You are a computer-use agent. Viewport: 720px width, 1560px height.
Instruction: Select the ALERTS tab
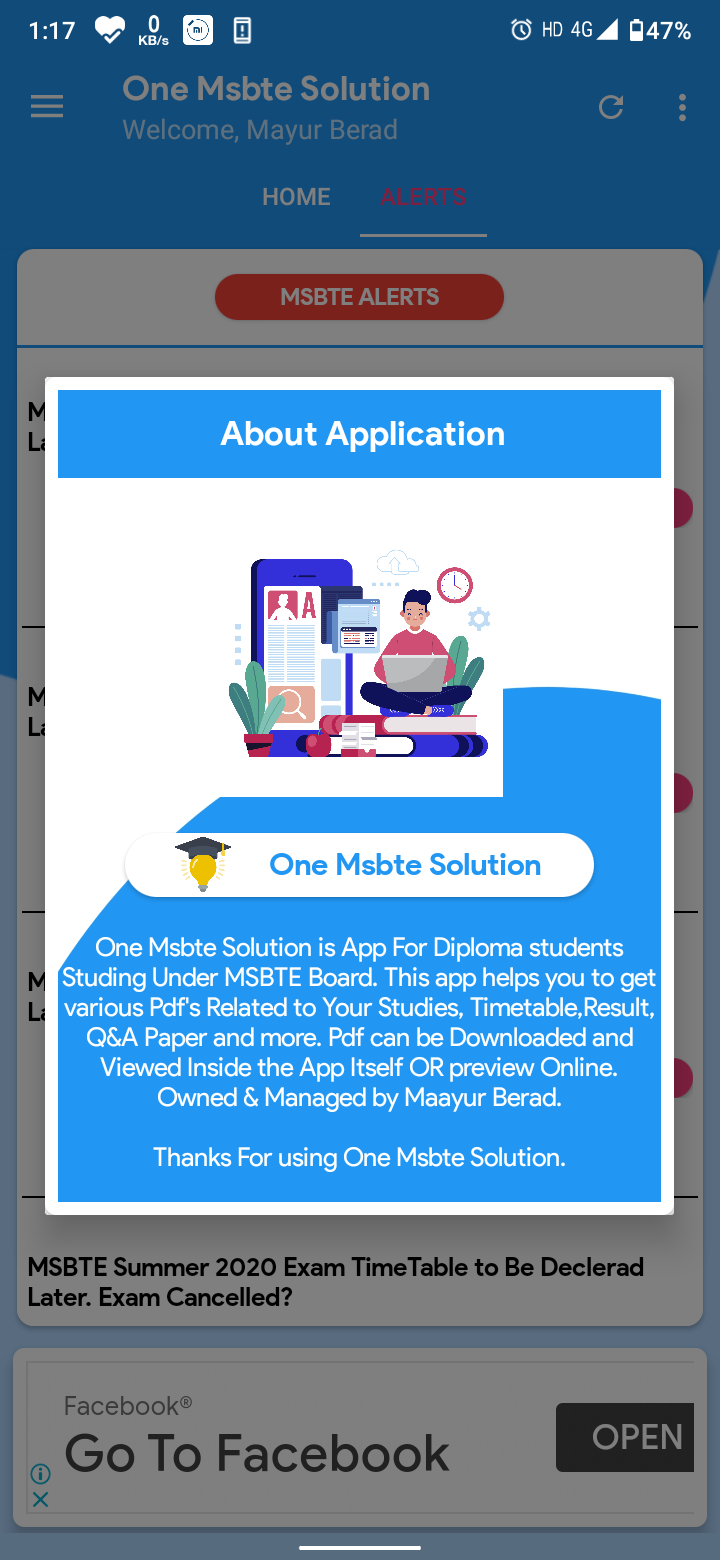click(423, 197)
